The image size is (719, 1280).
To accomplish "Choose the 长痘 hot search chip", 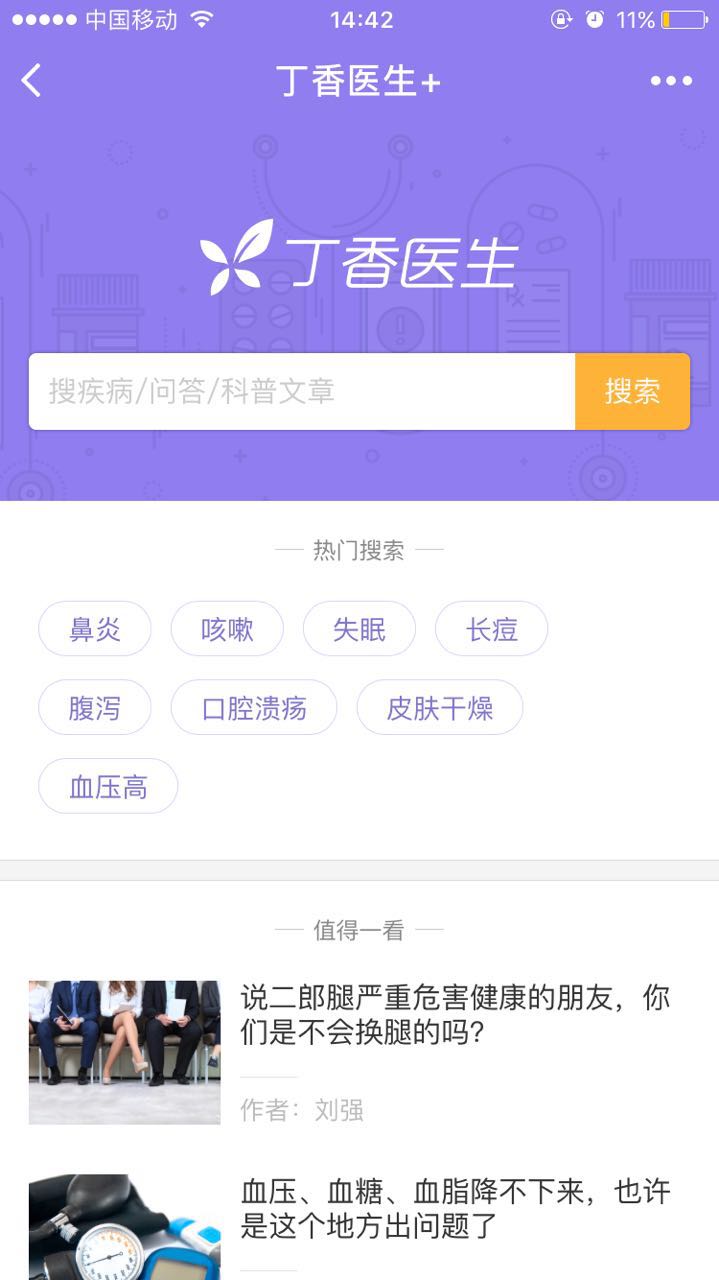I will (492, 629).
